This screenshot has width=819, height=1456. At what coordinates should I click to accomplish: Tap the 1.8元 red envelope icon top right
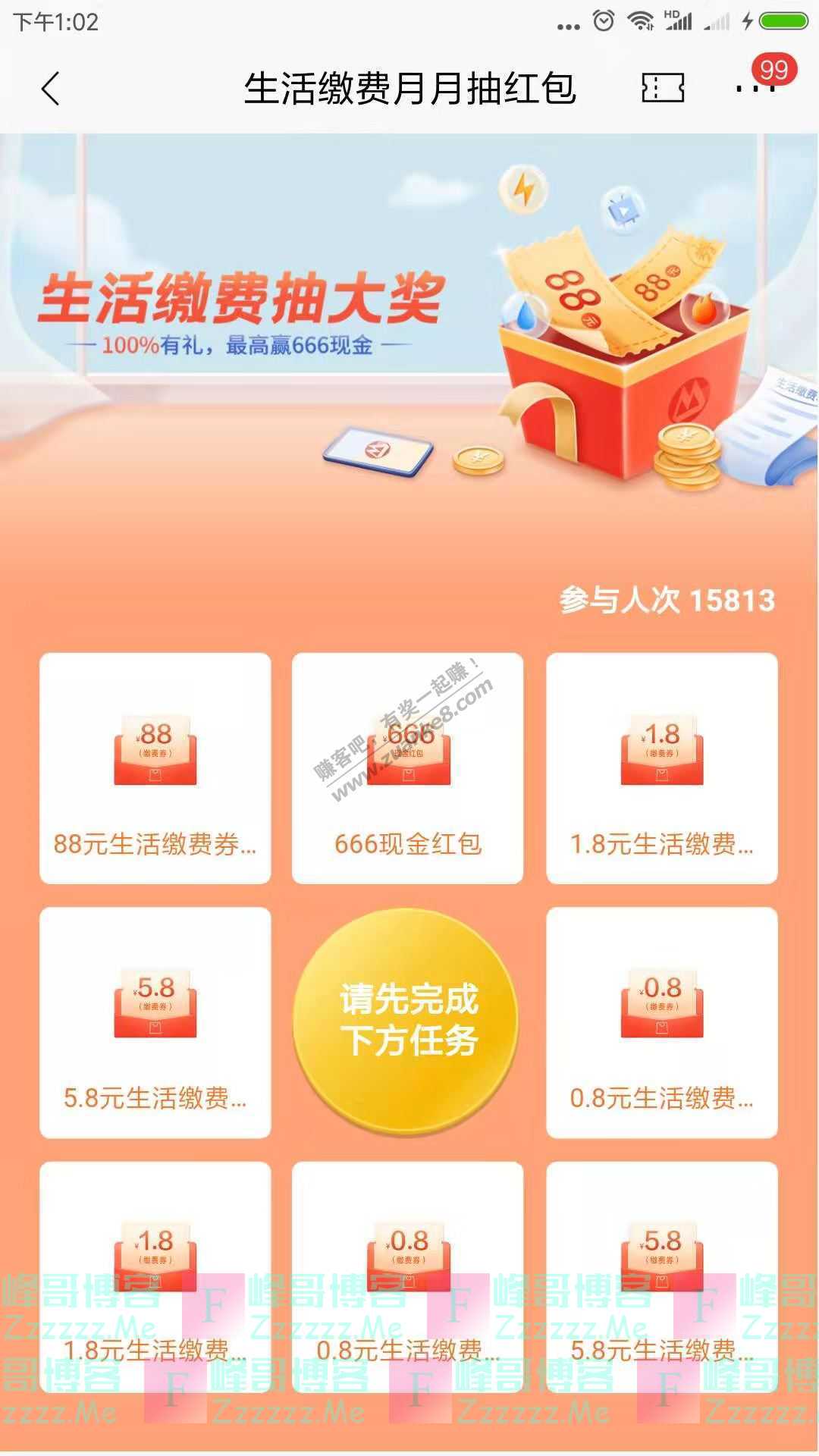tap(660, 751)
